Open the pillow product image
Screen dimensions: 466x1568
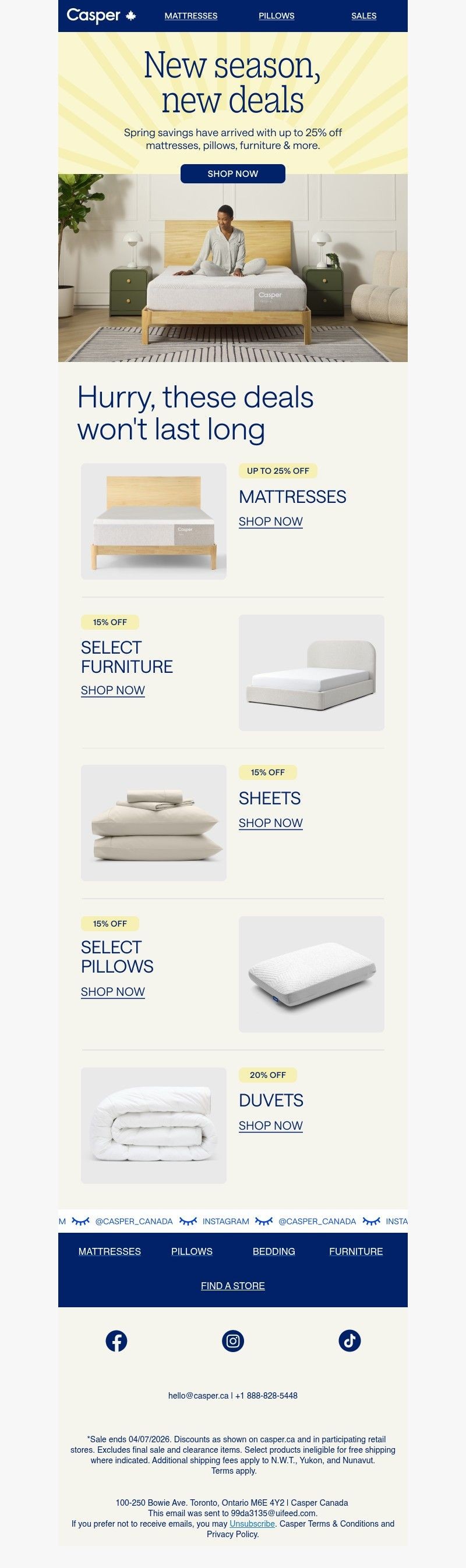pyautogui.click(x=311, y=974)
